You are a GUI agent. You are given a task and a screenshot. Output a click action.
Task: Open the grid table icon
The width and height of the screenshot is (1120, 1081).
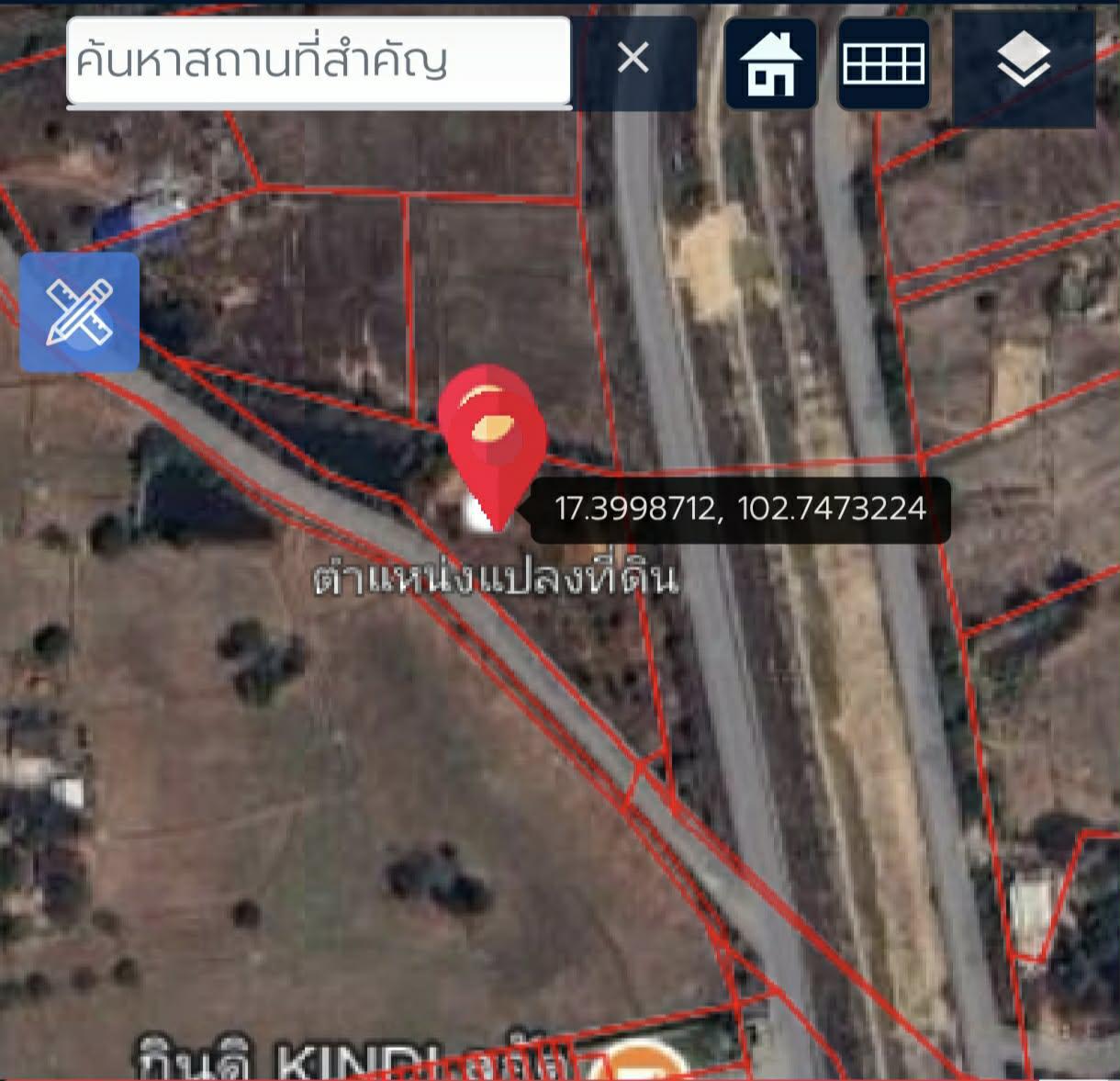click(x=883, y=63)
